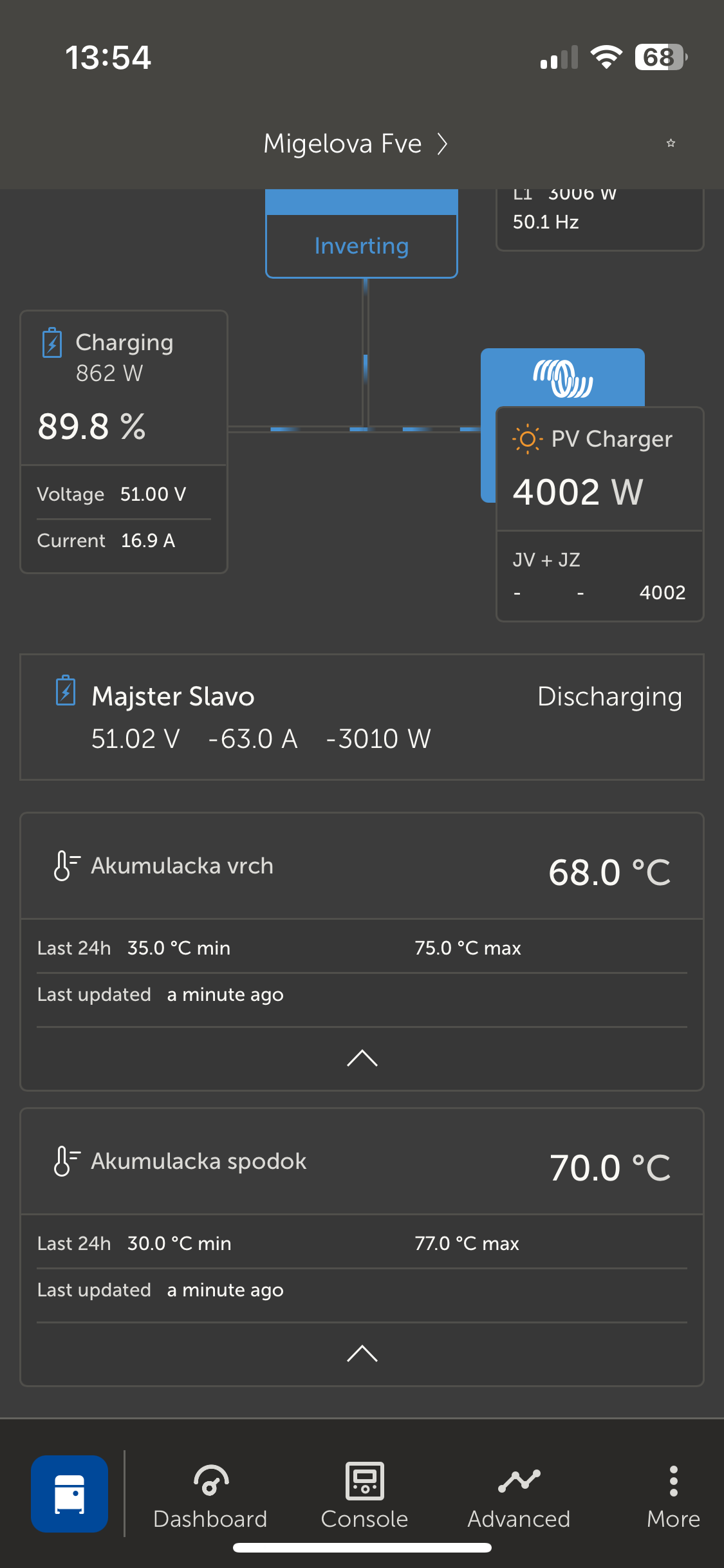
Task: Open the PV Charger card
Action: (600, 514)
